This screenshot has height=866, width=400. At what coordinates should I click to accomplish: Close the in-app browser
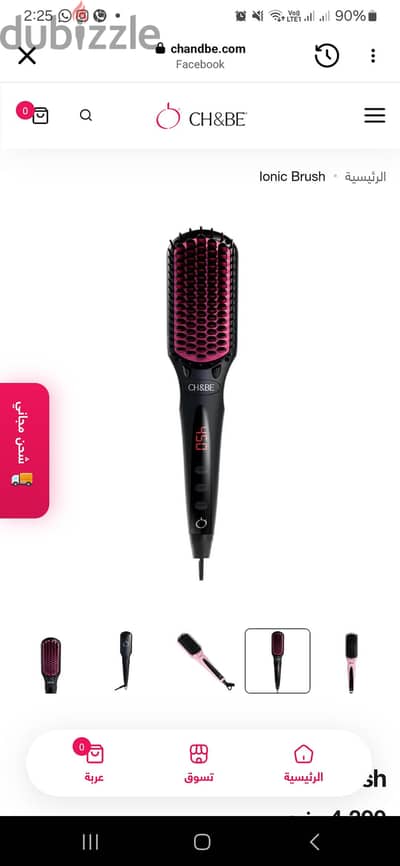tap(27, 56)
